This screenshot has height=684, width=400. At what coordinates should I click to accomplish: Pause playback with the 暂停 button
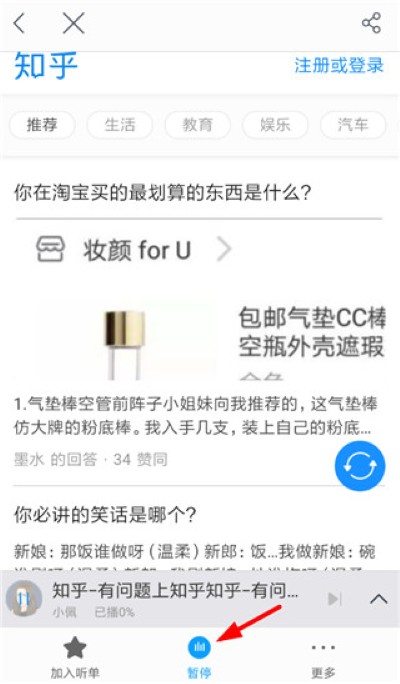pos(199,657)
